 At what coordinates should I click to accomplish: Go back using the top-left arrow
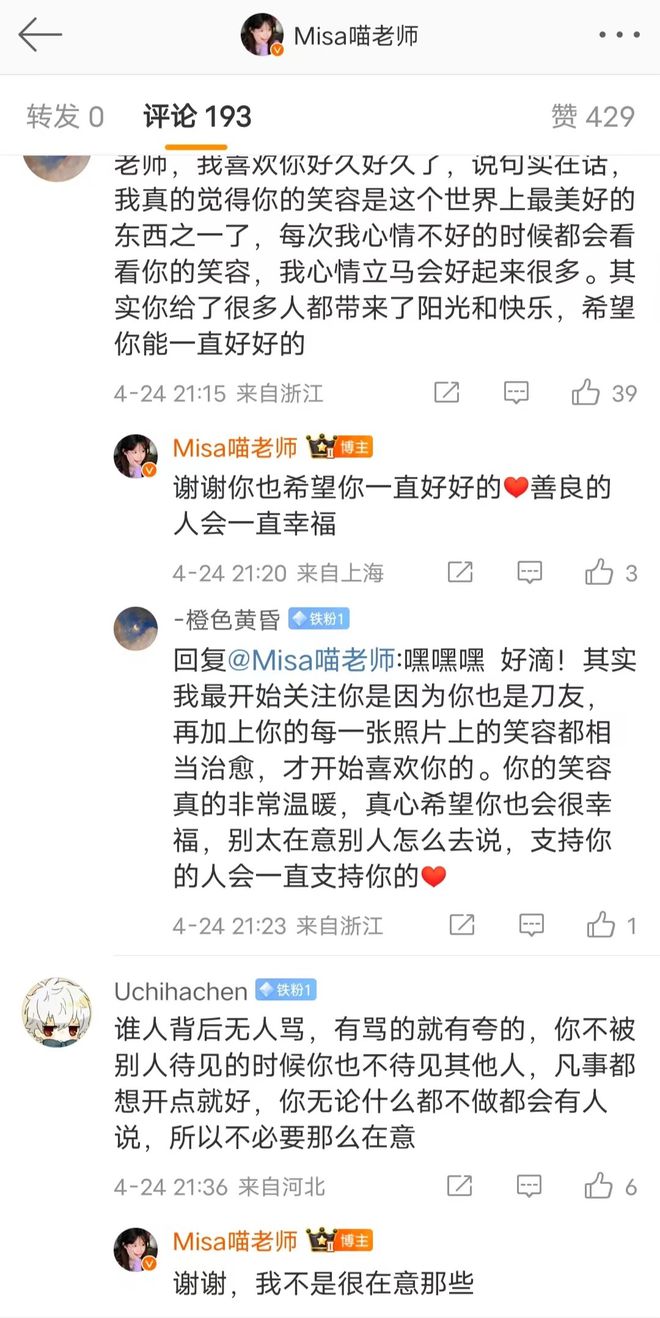pos(40,36)
